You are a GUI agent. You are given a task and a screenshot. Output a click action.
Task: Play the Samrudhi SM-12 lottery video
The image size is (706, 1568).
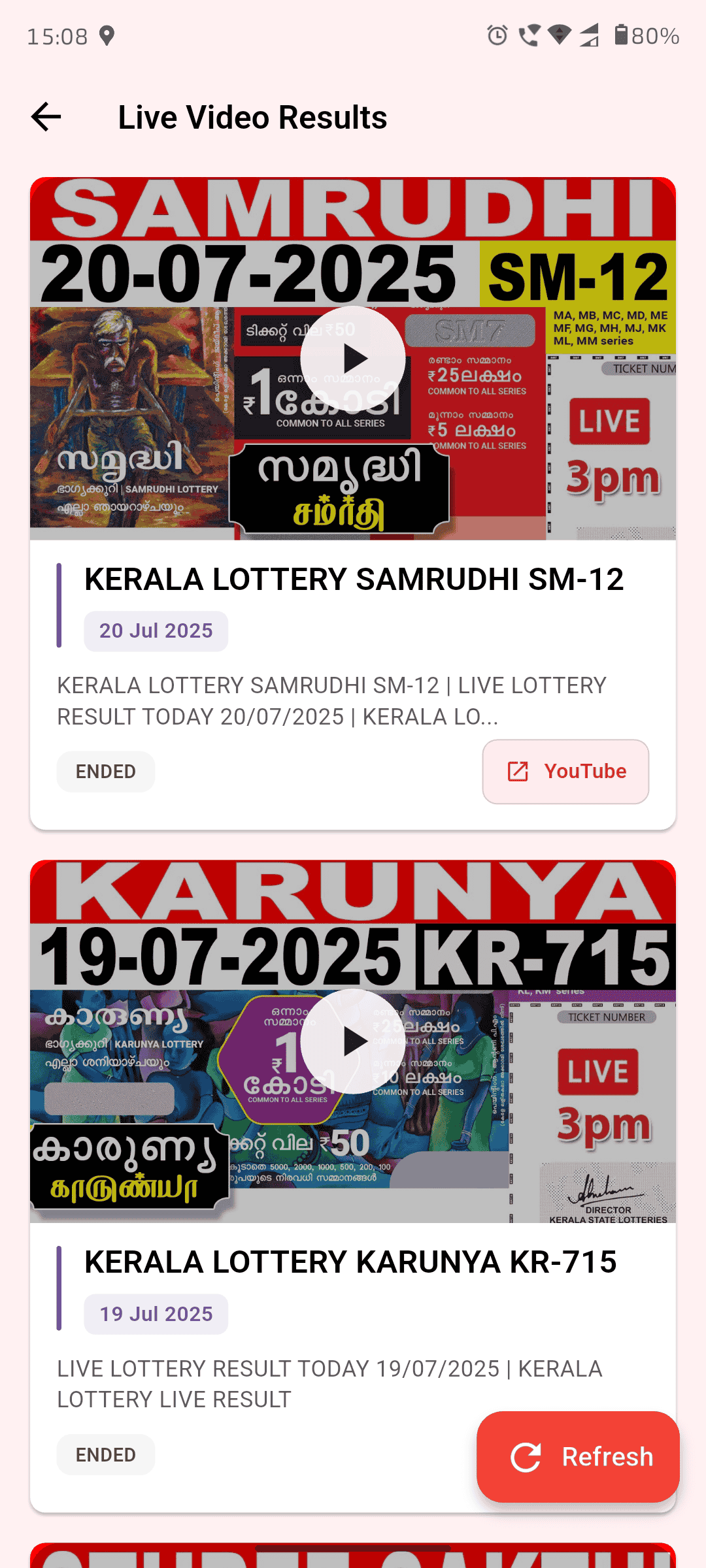(353, 357)
